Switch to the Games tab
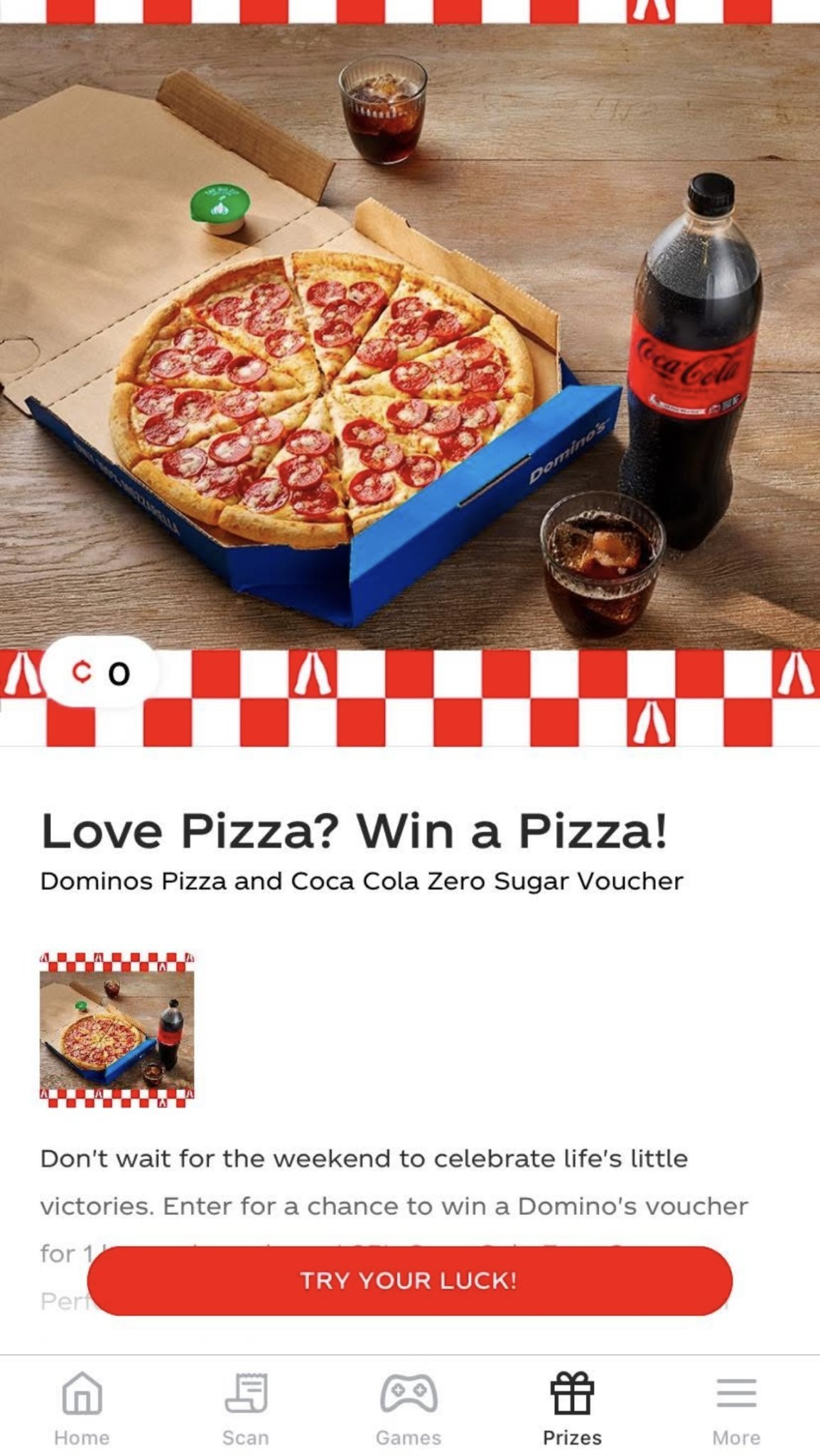 [409, 1408]
